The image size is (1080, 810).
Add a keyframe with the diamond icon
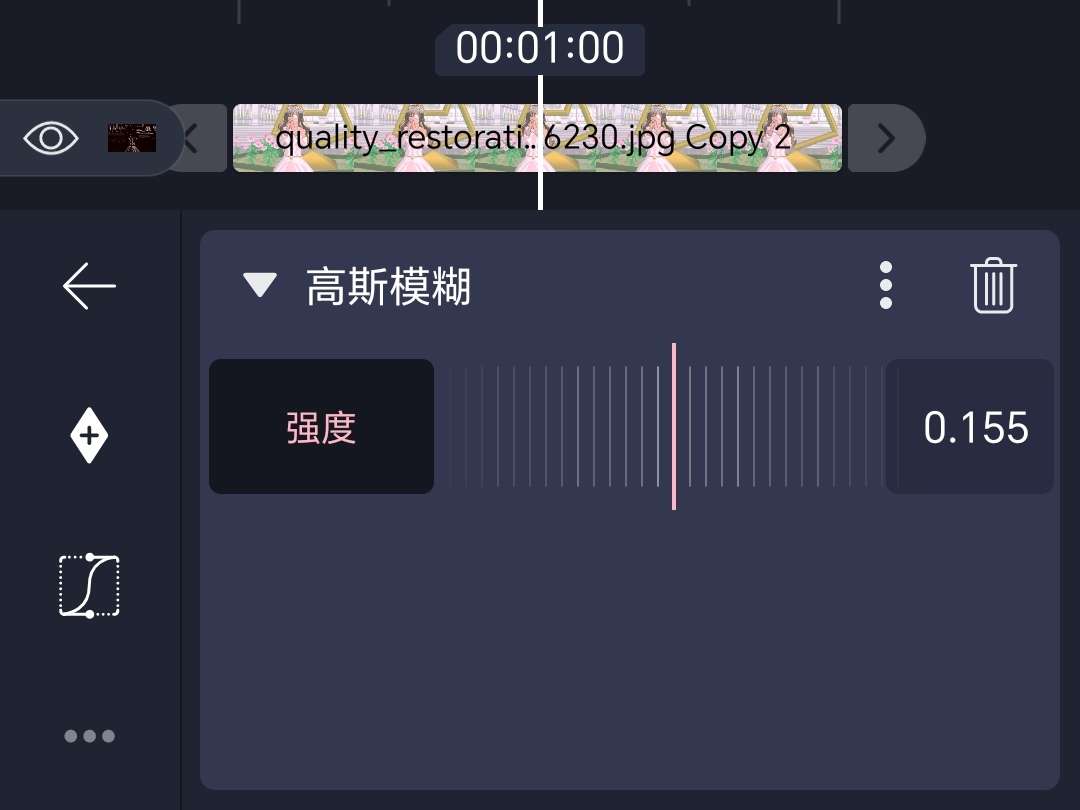click(x=89, y=436)
